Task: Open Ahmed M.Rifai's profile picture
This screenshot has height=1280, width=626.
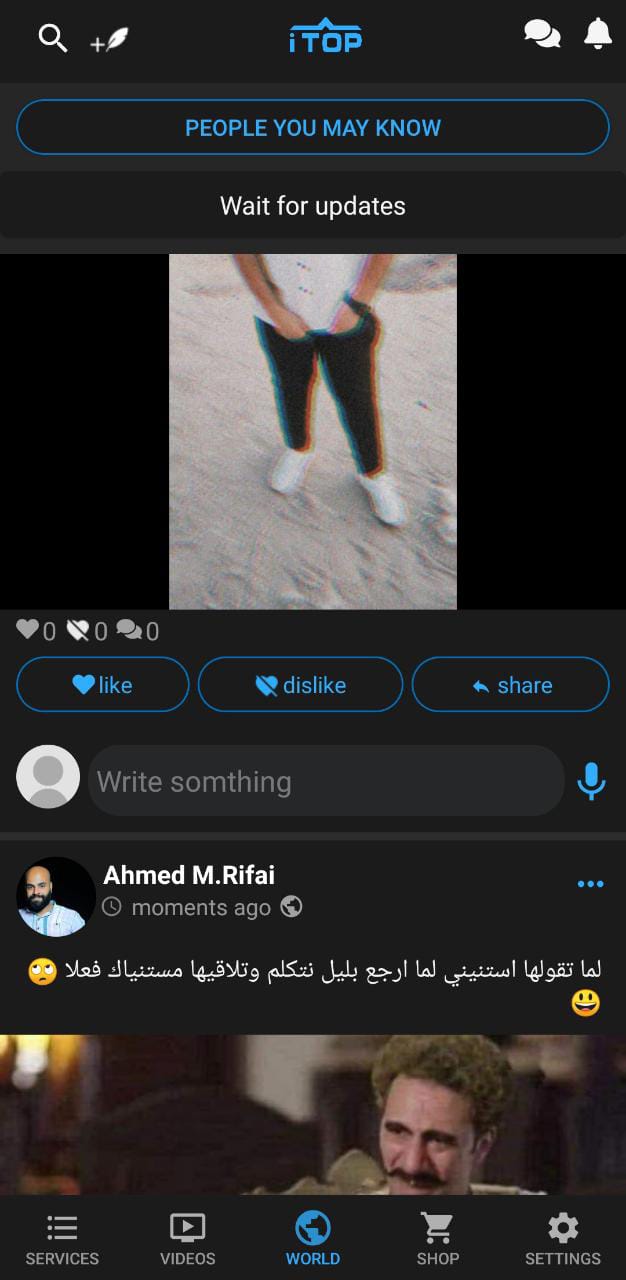Action: [x=56, y=896]
